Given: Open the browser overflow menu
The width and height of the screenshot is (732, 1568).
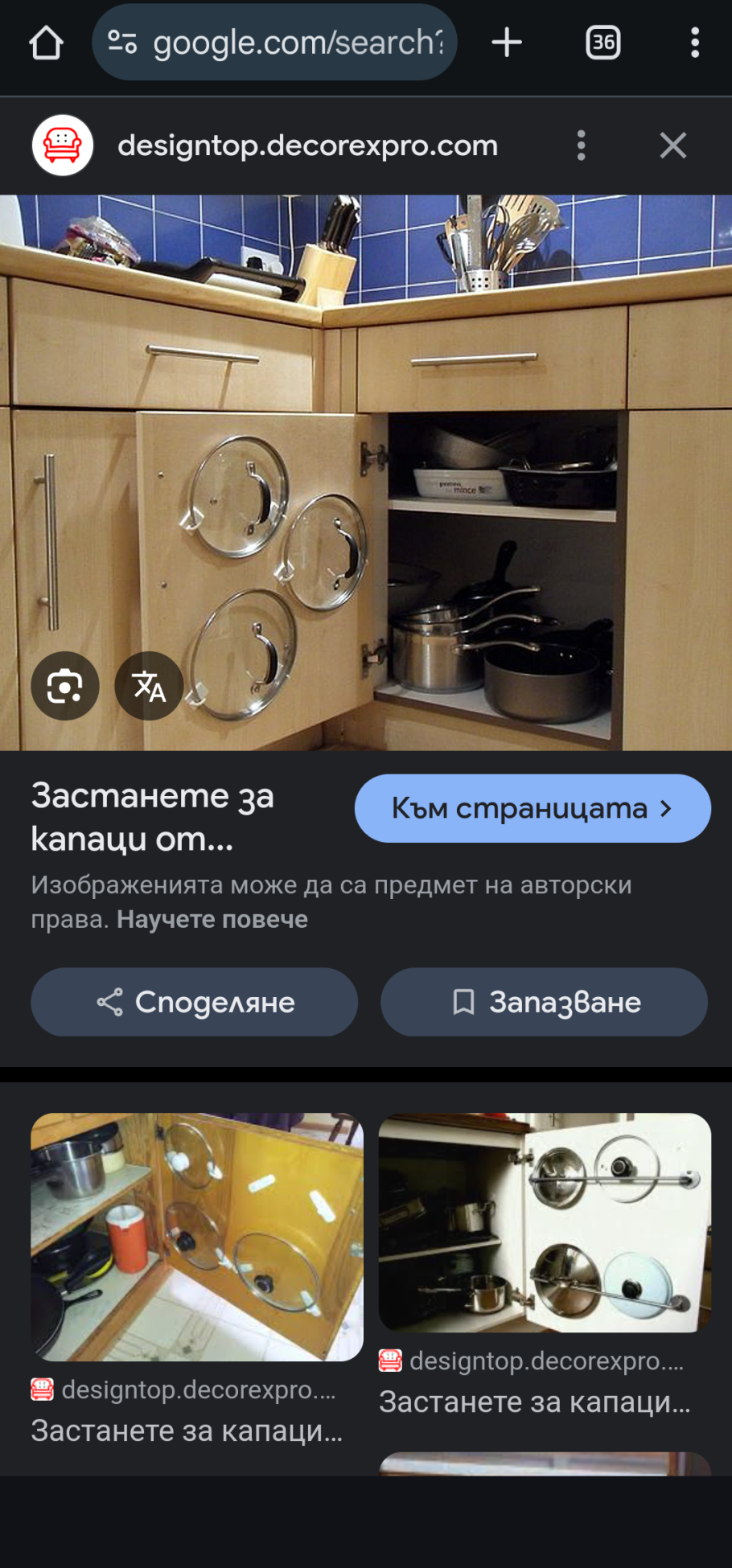Looking at the screenshot, I should pos(695,43).
